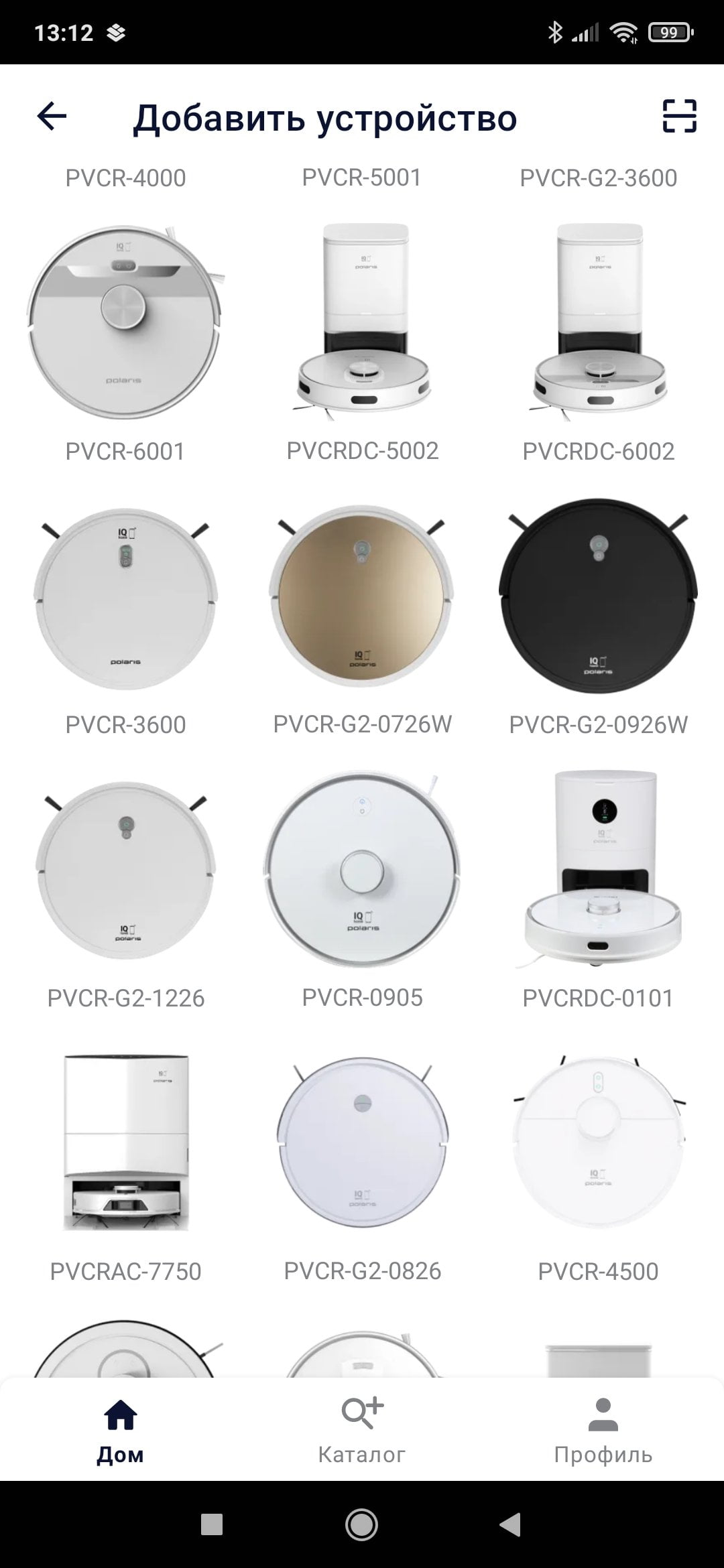Switch to the Дом tab

click(x=121, y=1430)
